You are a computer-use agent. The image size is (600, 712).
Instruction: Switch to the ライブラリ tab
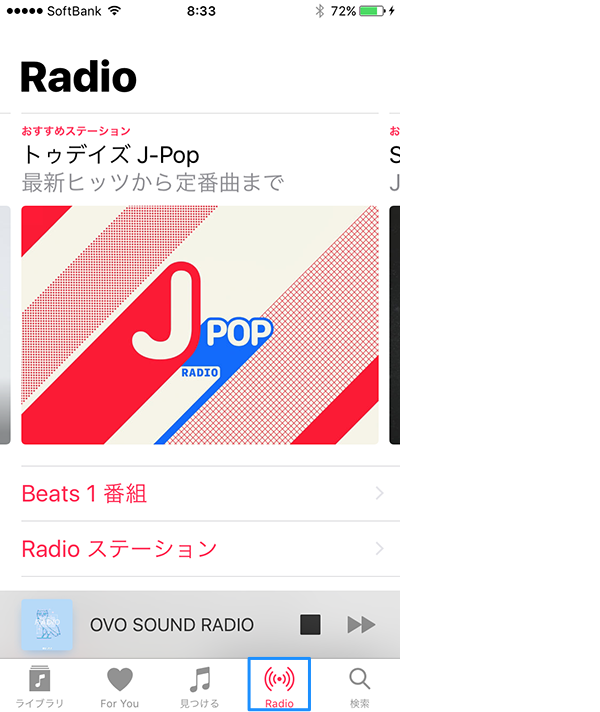coord(40,686)
